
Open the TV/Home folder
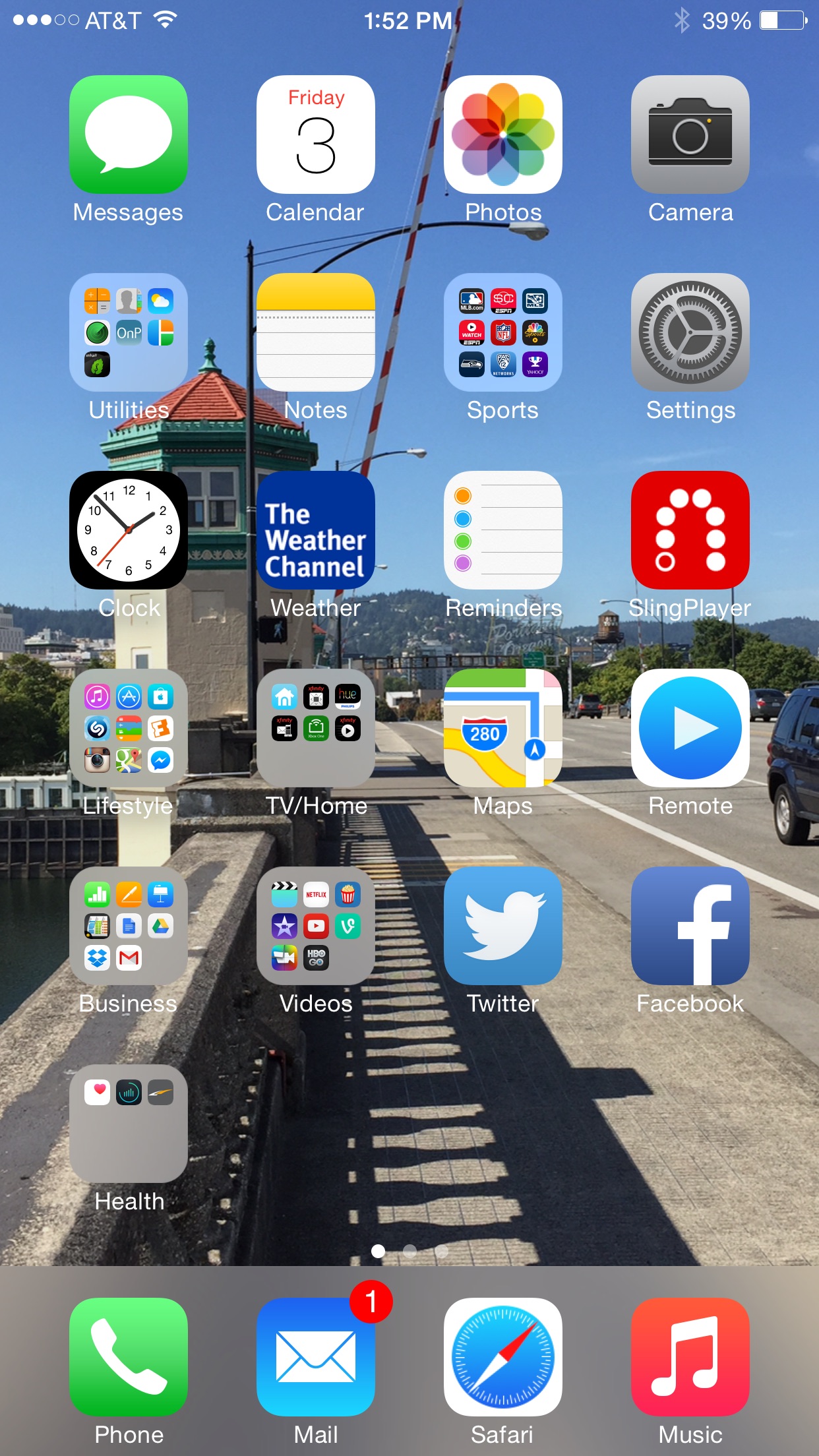click(x=316, y=728)
